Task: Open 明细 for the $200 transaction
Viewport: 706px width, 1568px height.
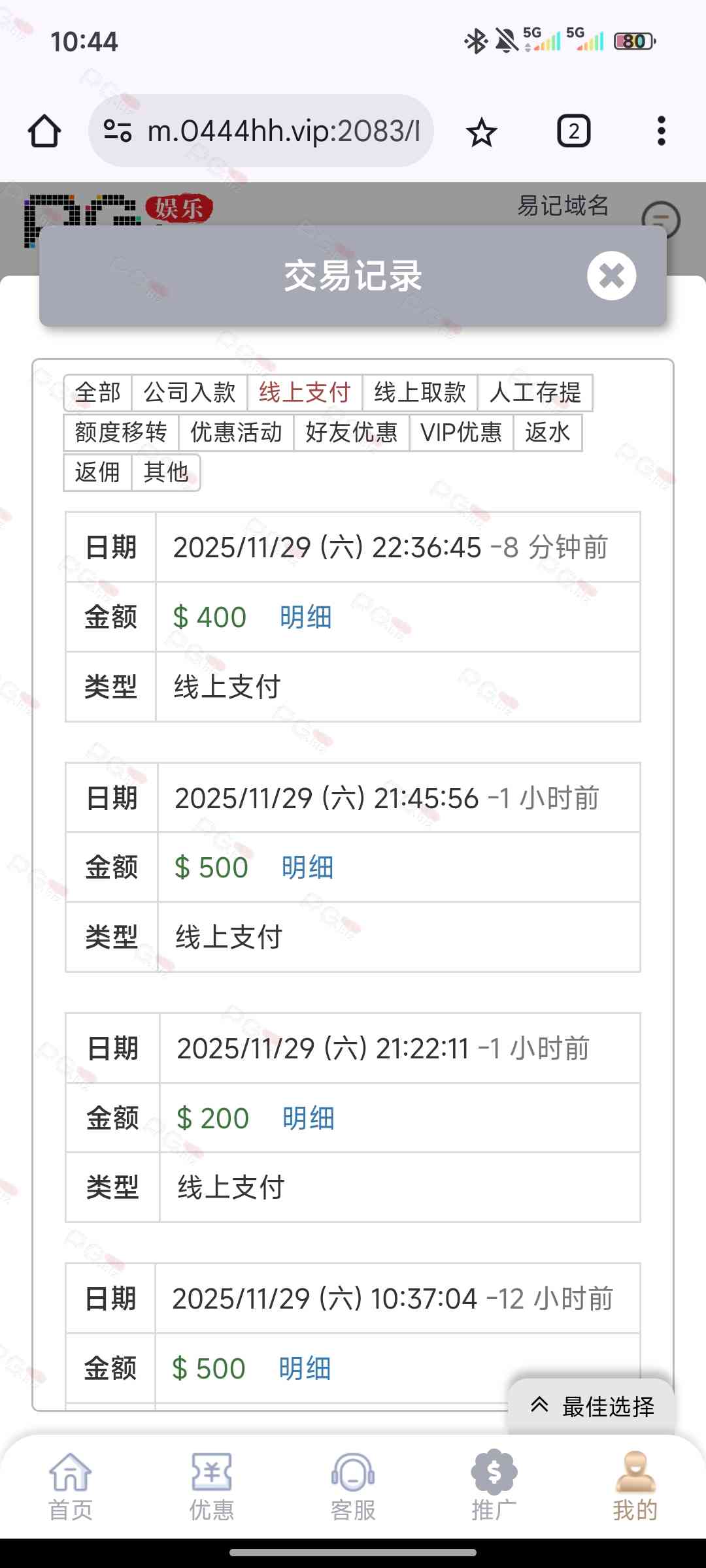Action: coord(308,1119)
